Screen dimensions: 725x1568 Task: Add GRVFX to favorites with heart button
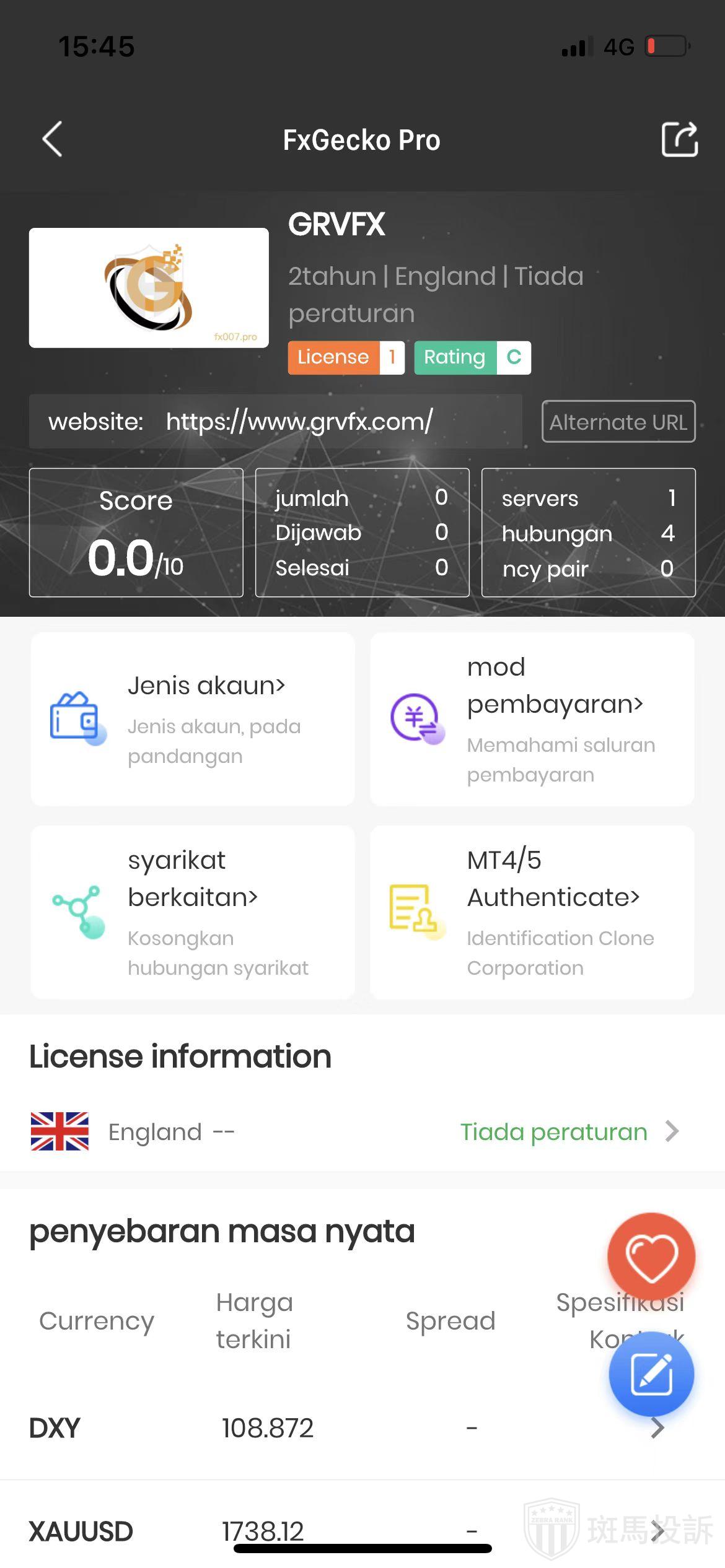coord(651,1257)
